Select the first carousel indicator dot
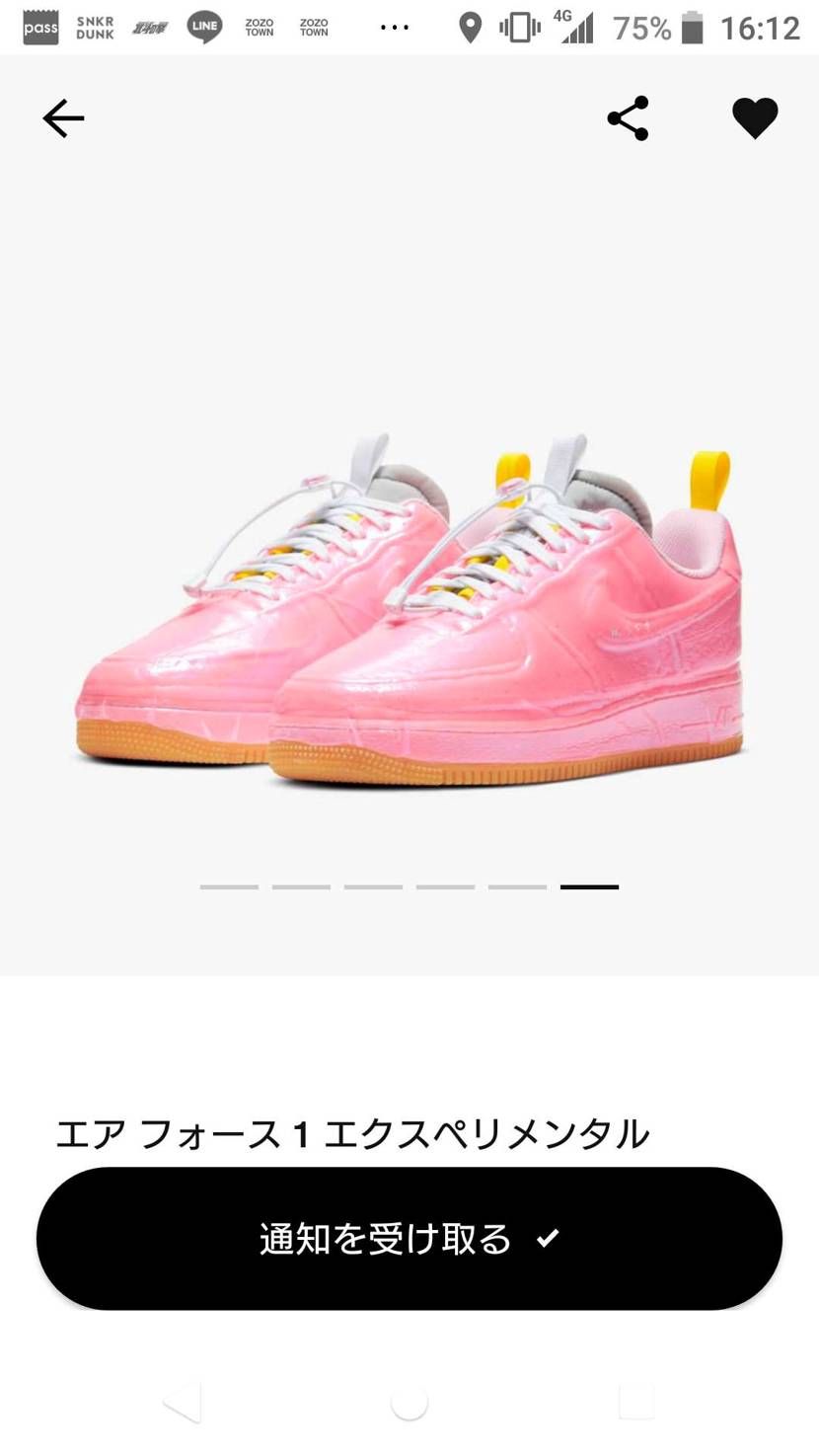This screenshot has height=1456, width=819. click(228, 886)
